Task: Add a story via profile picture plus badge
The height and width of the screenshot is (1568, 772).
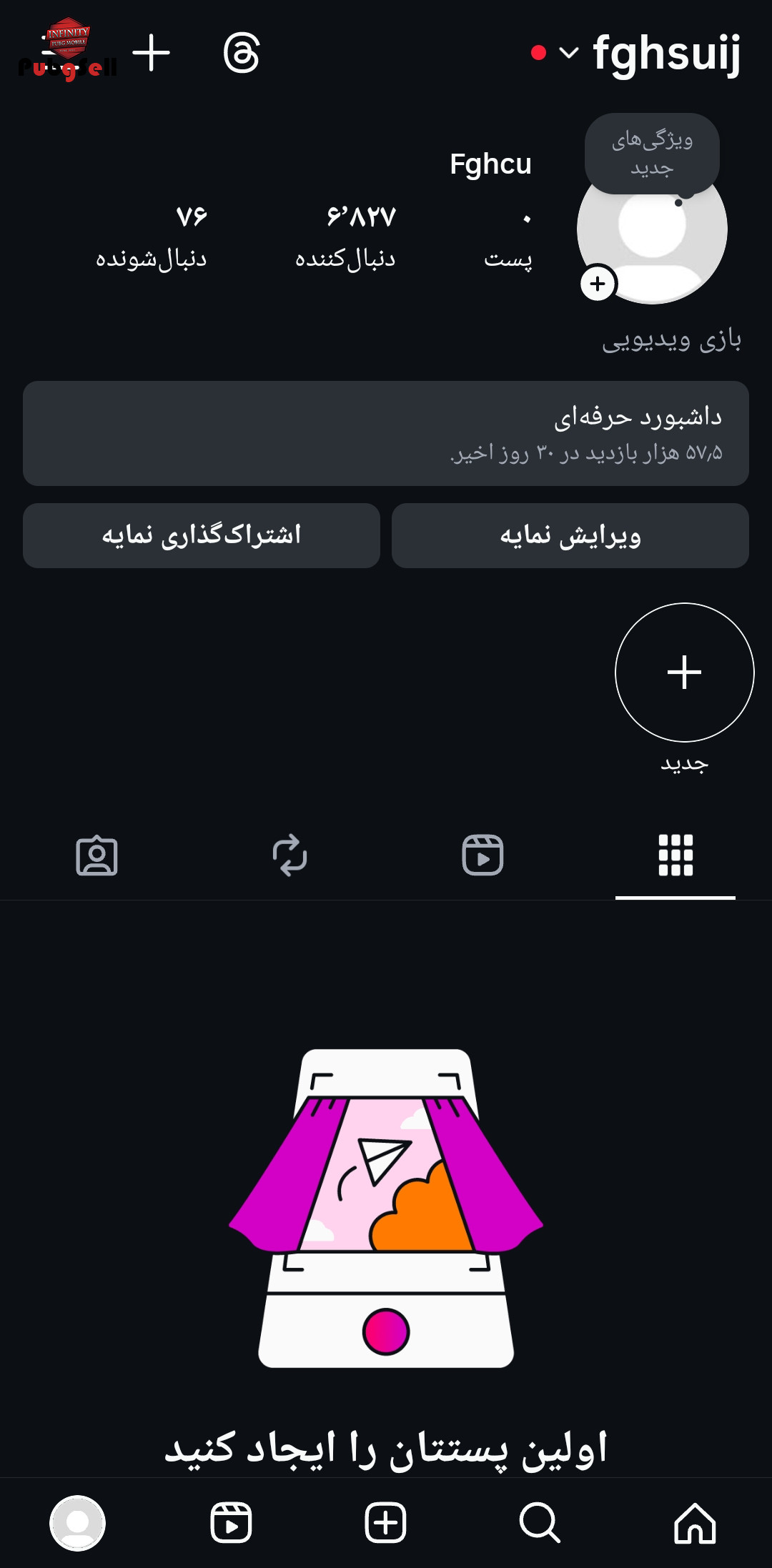Action: click(x=598, y=284)
